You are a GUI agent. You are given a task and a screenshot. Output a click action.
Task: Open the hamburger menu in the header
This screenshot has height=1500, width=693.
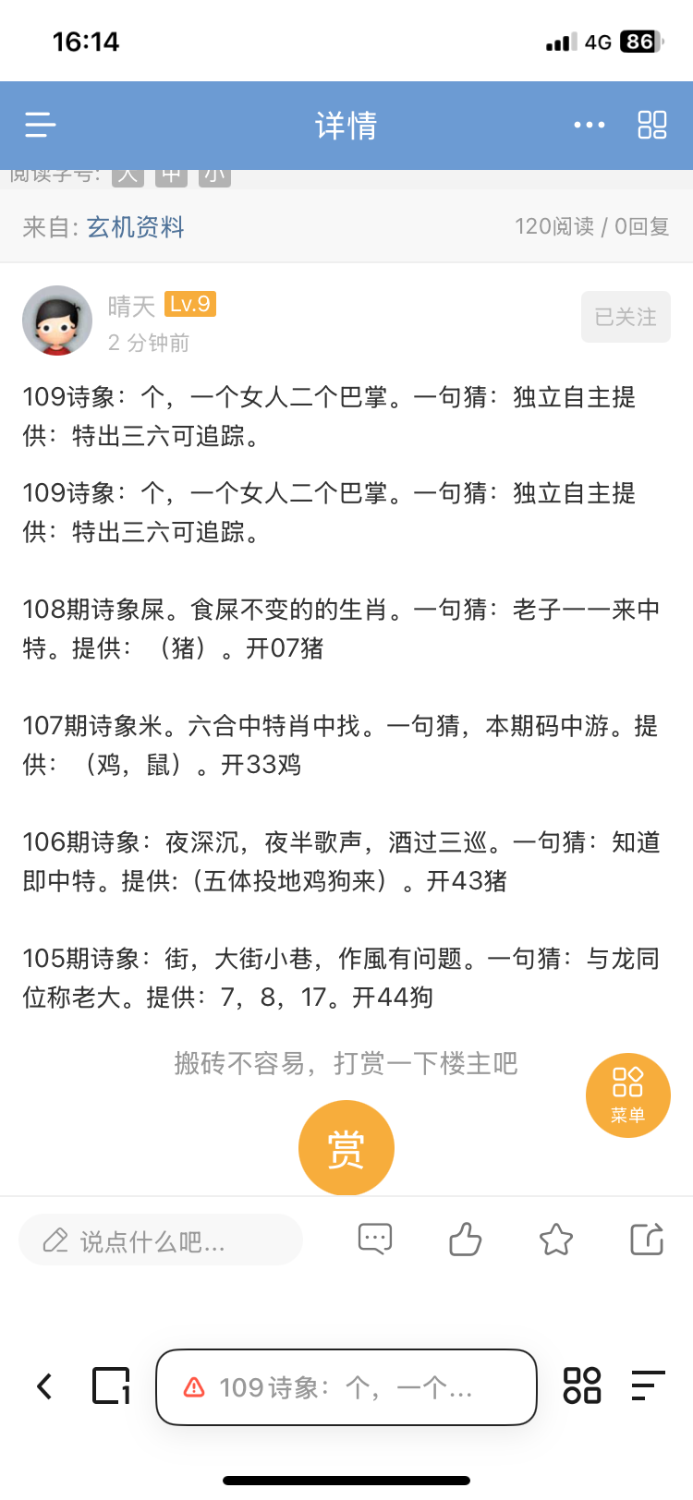[x=40, y=125]
